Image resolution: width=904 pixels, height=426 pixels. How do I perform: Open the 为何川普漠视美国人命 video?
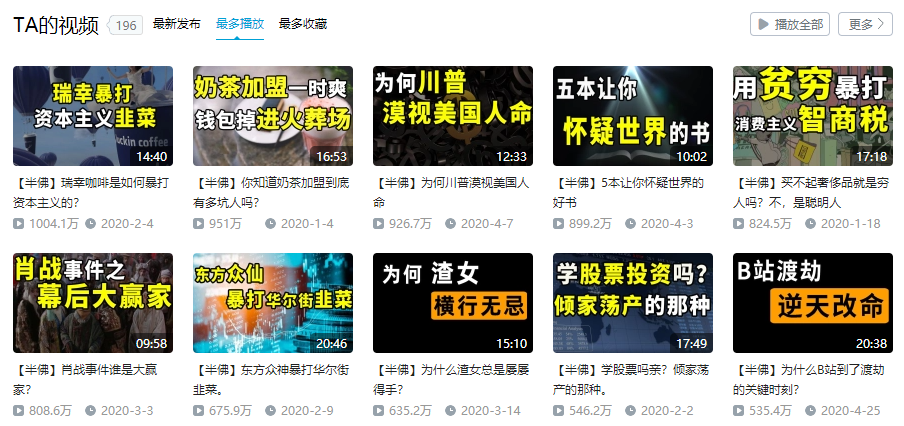point(453,115)
